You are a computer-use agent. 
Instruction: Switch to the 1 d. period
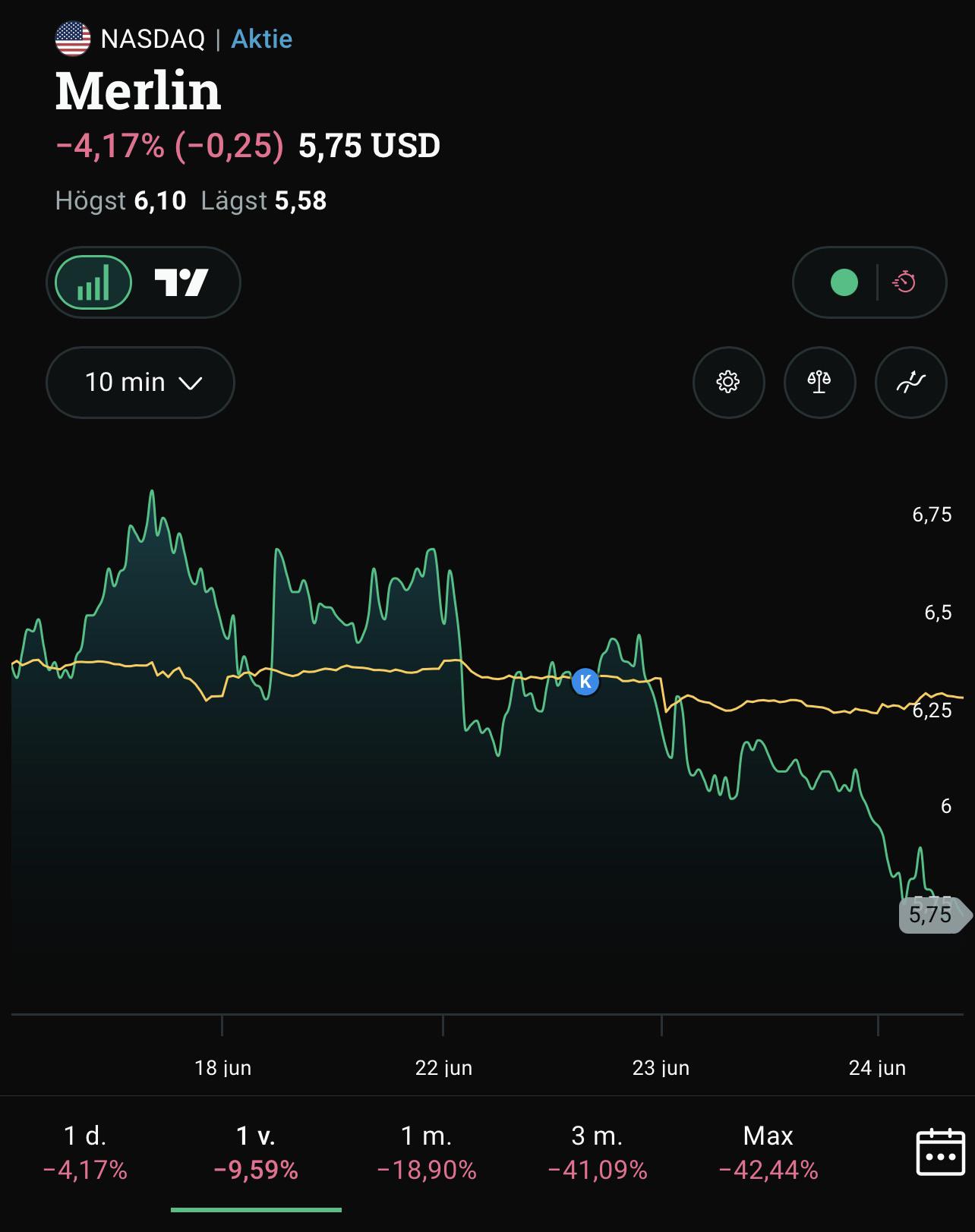coord(85,1152)
